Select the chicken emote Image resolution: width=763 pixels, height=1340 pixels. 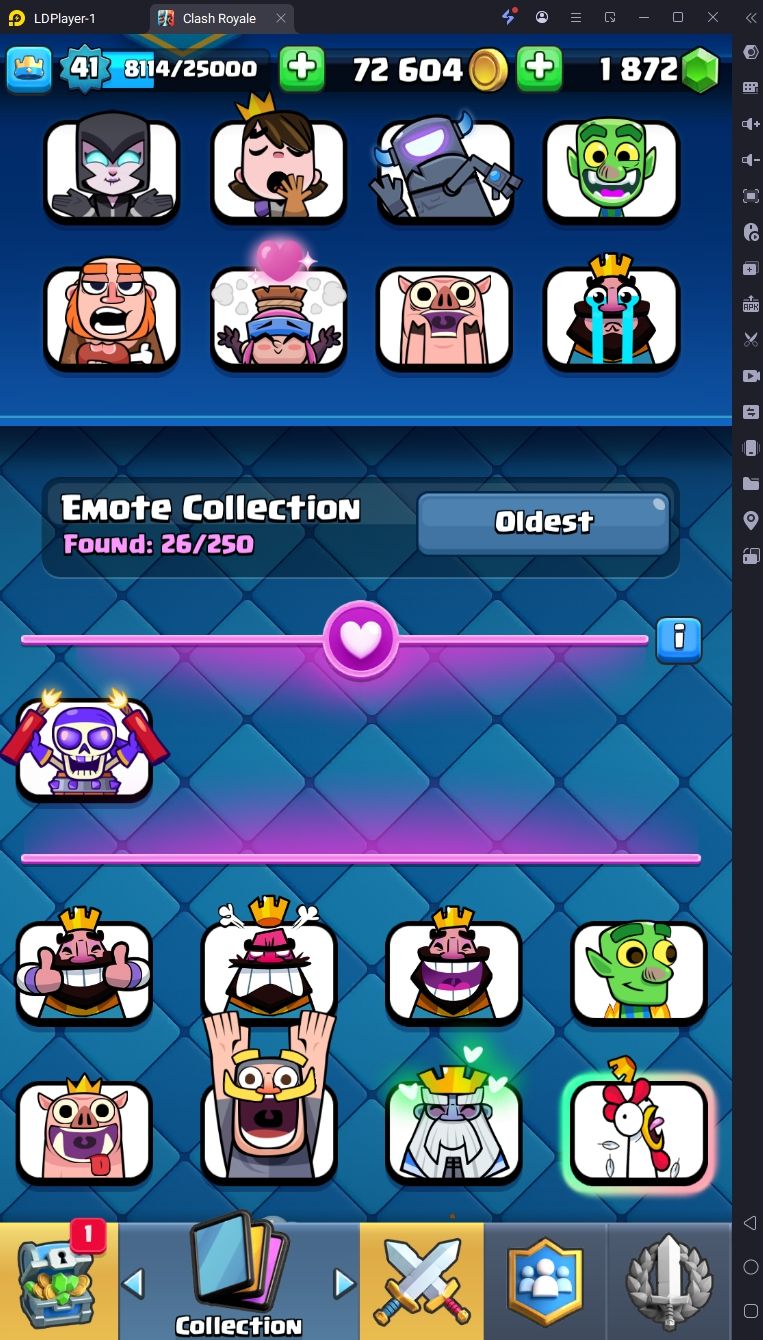click(639, 1130)
